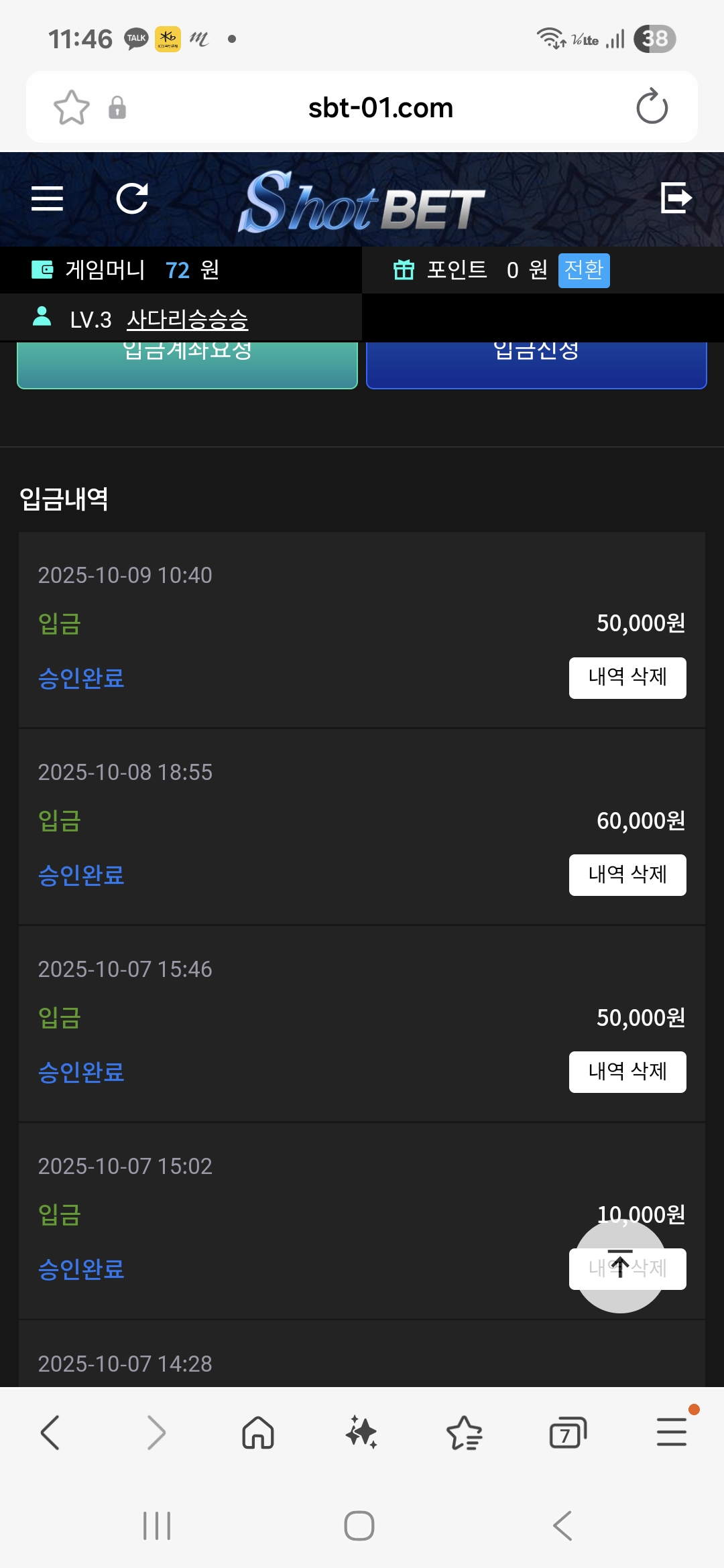Go back to the previous browser page
724x1568 pixels.
coord(51,1433)
